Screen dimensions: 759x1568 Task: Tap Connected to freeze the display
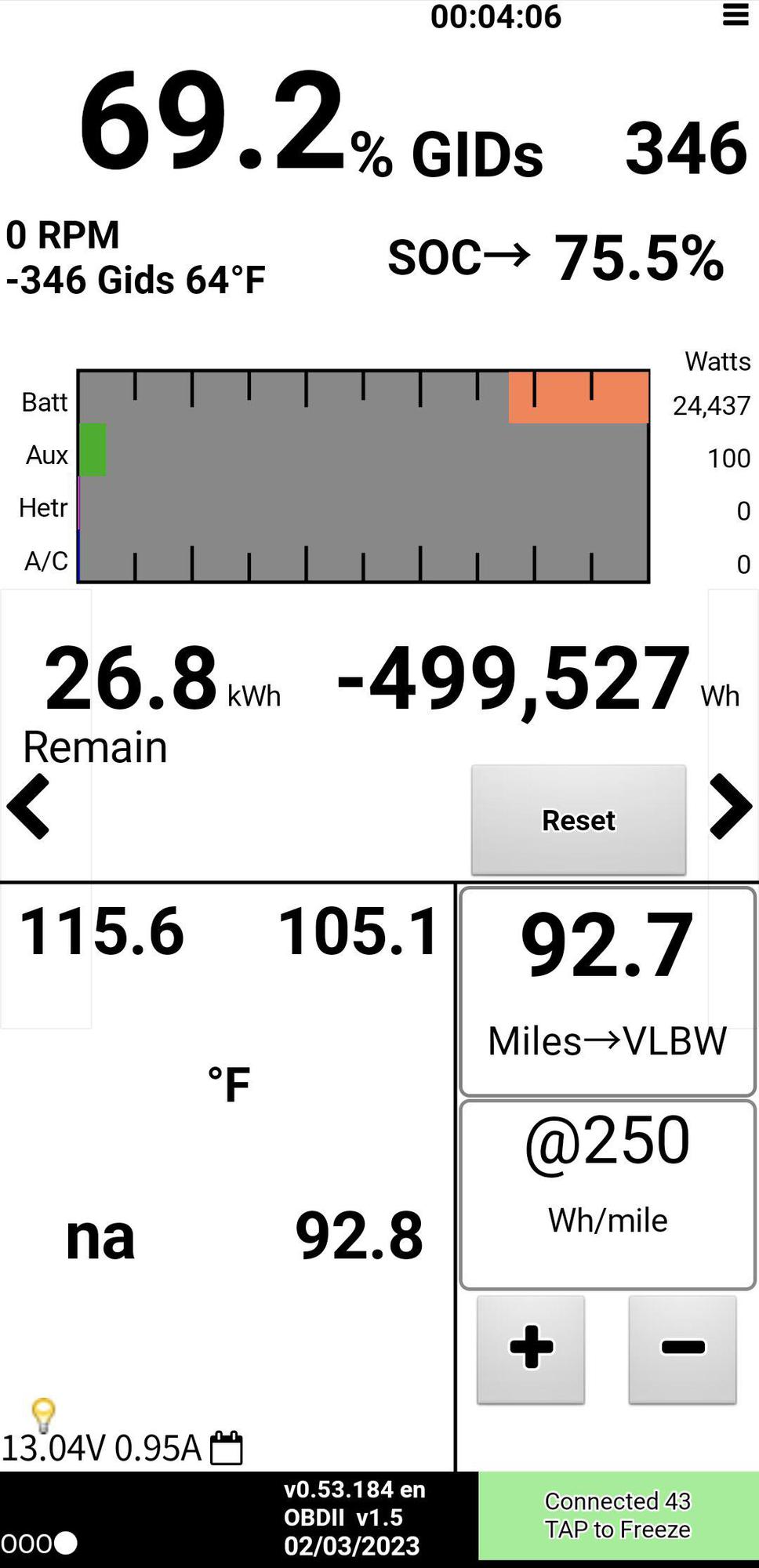coord(618,1515)
